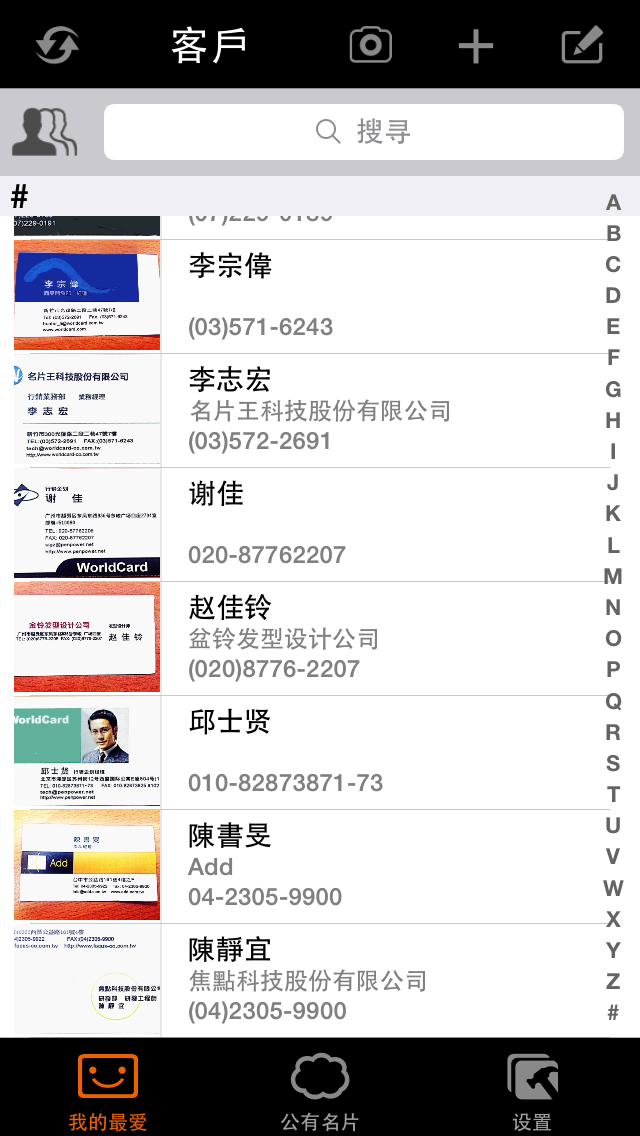Add a new contact with plus icon

click(x=476, y=45)
